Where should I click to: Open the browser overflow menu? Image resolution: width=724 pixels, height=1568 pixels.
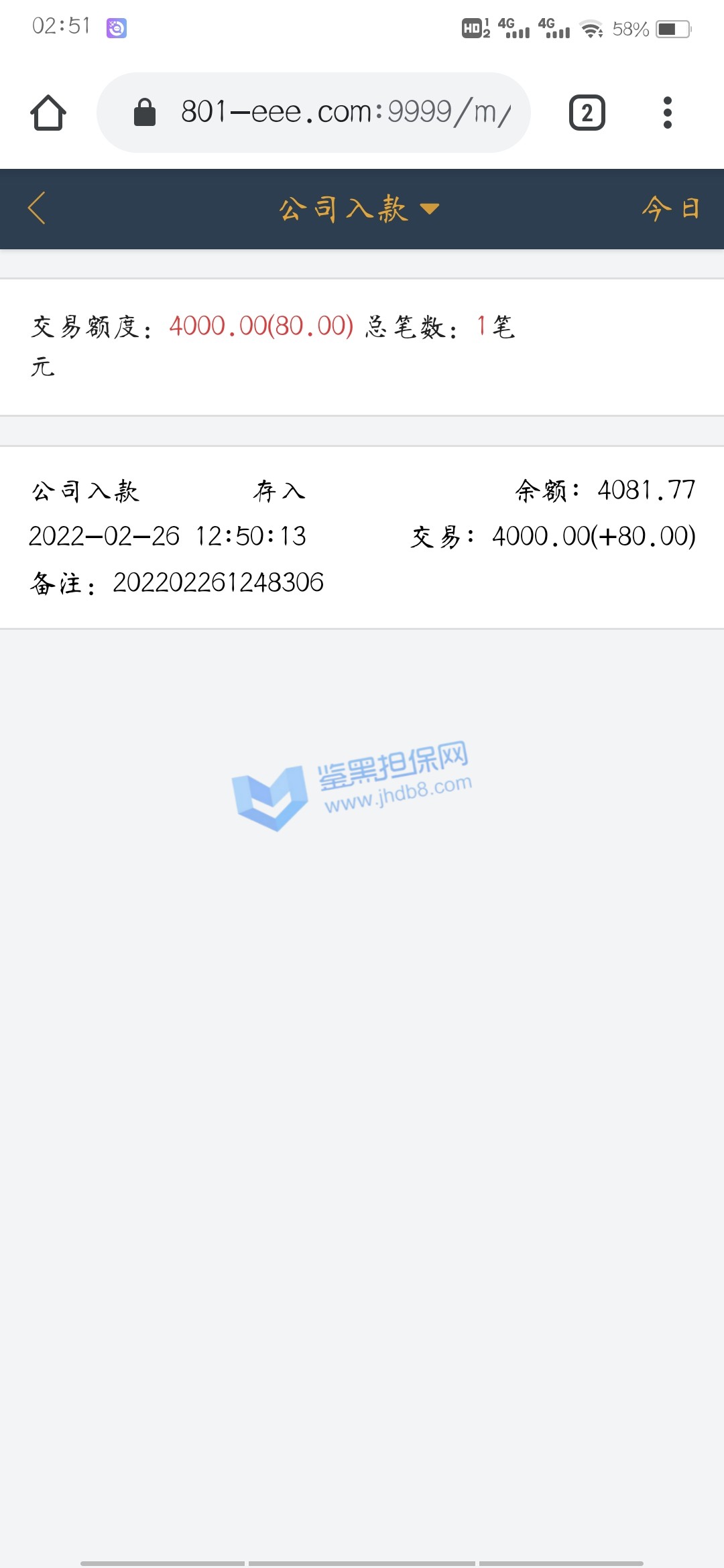pos(667,113)
